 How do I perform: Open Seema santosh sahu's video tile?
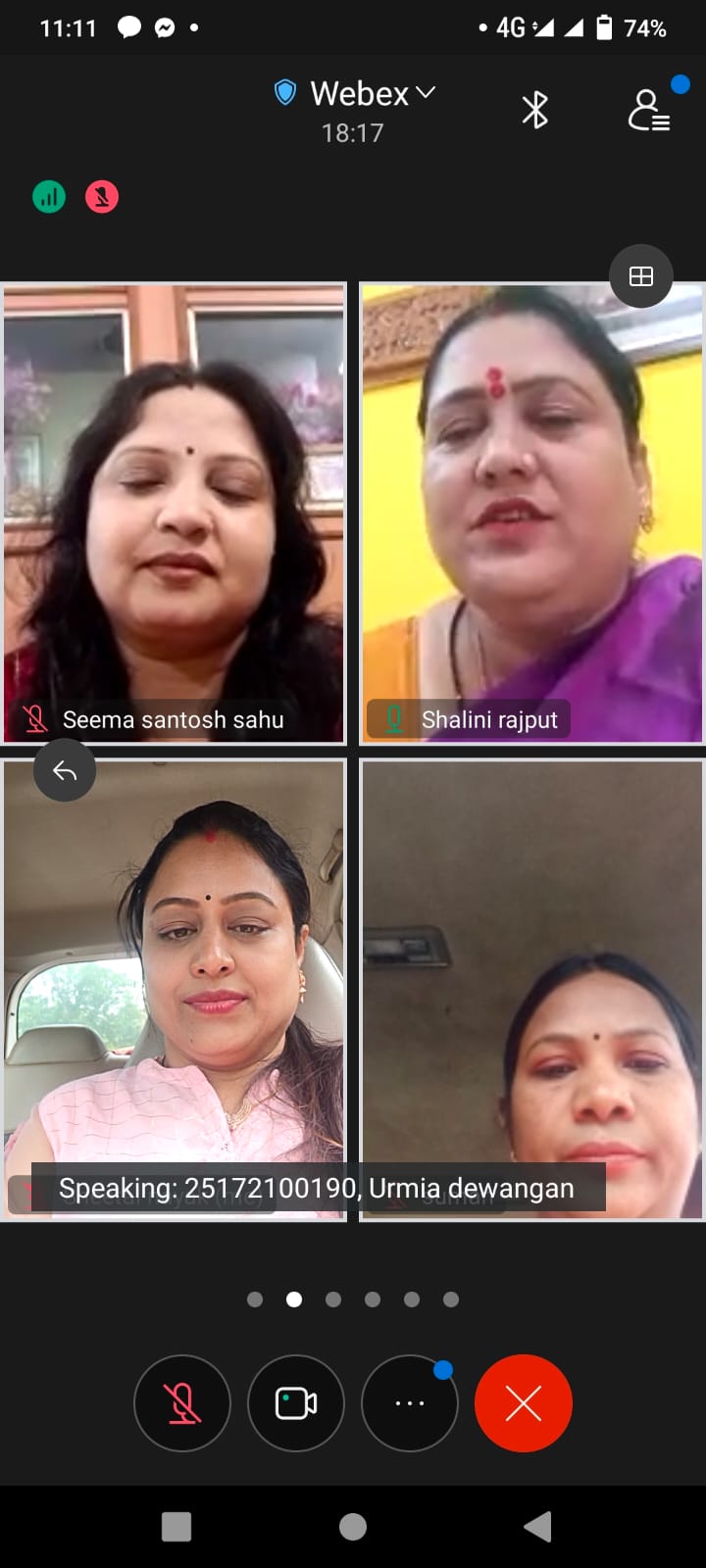(x=174, y=512)
